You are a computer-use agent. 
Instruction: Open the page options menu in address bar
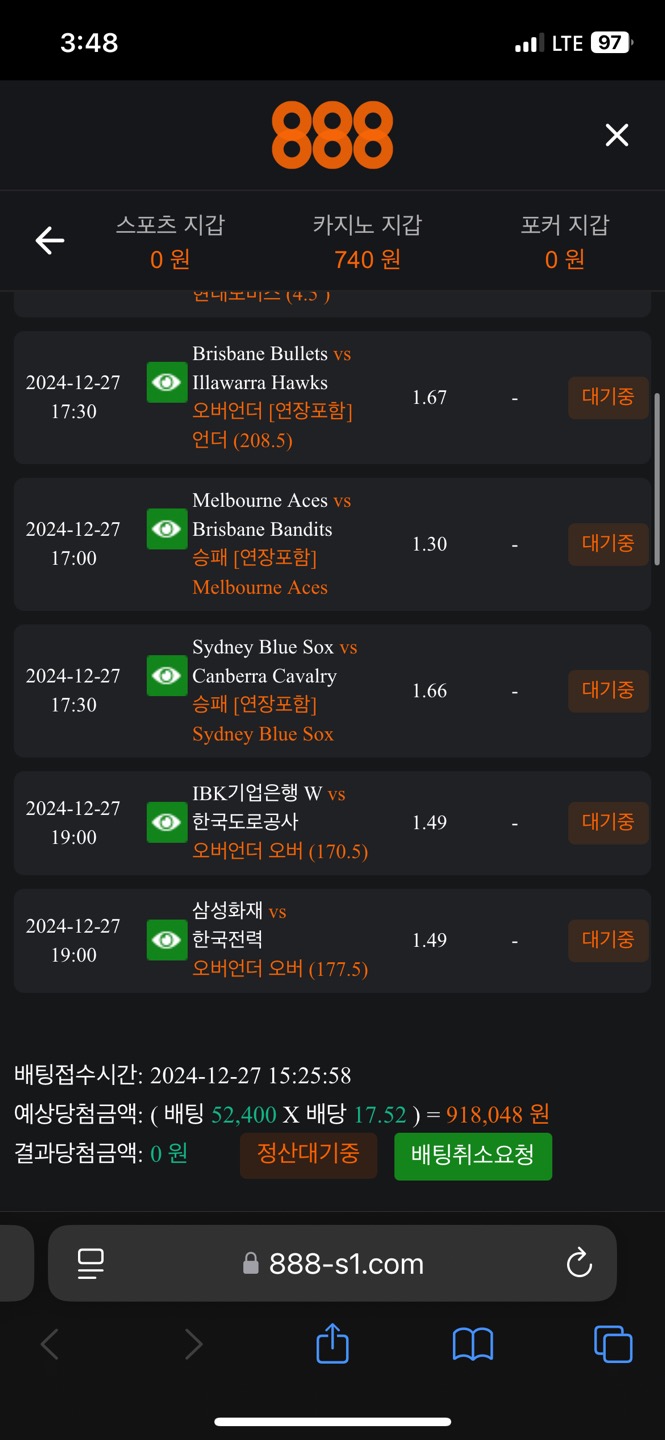coord(91,1264)
